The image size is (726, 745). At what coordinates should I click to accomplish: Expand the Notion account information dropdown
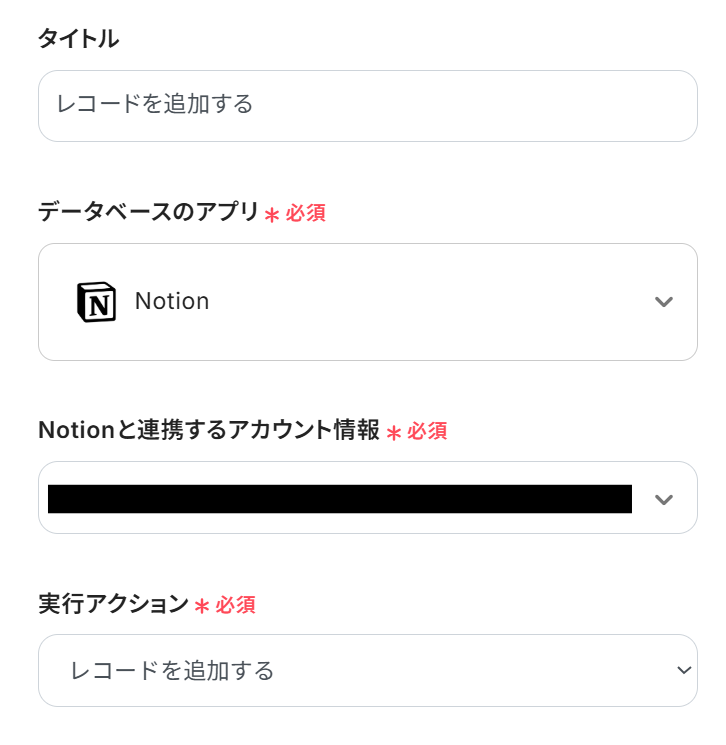[663, 499]
